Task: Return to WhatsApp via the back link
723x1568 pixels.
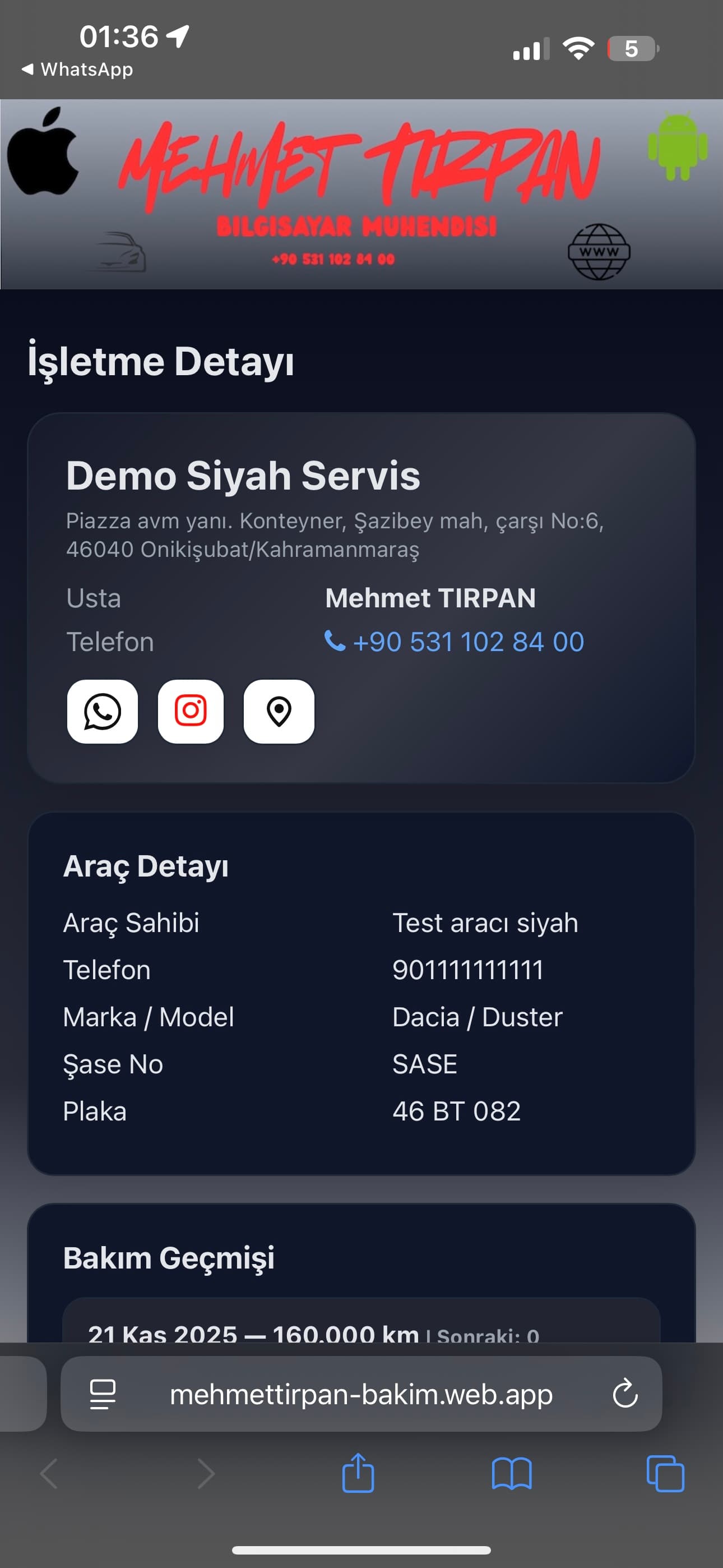Action: pyautogui.click(x=76, y=69)
